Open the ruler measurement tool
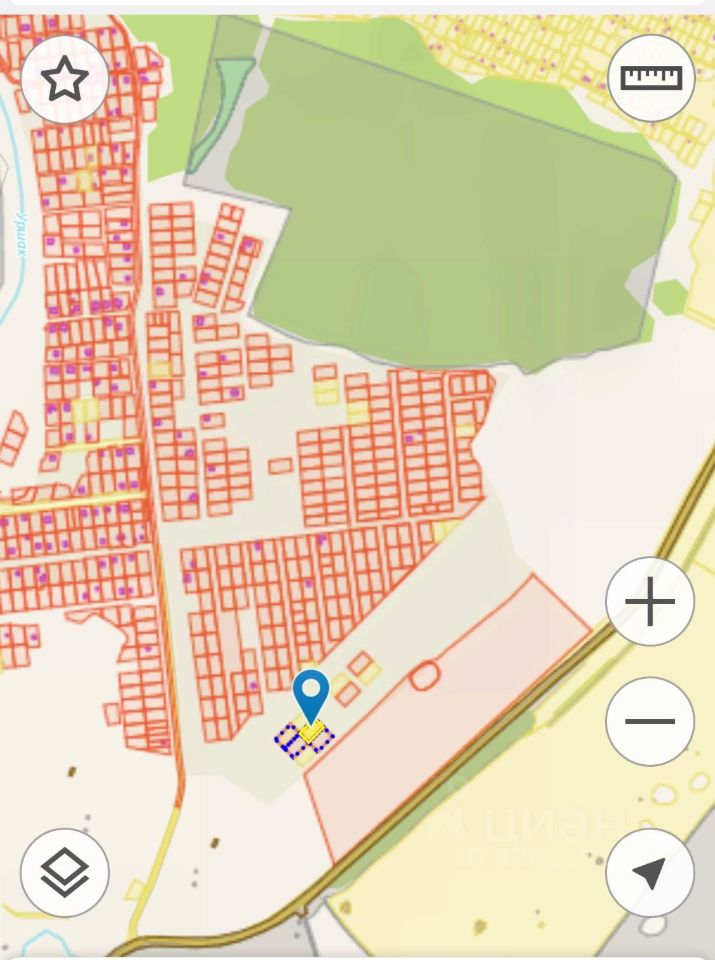The image size is (715, 960). point(651,79)
